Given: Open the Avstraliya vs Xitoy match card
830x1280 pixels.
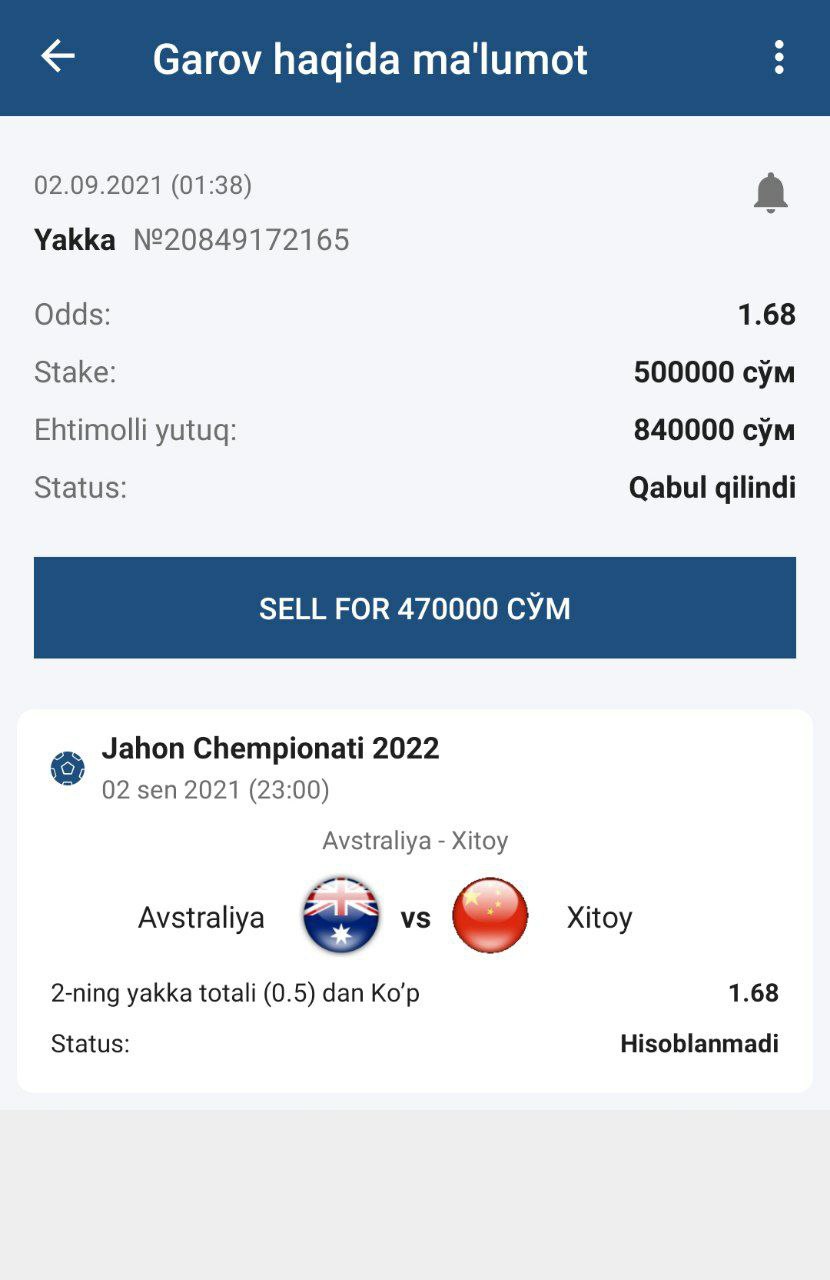Looking at the screenshot, I should click(x=415, y=900).
